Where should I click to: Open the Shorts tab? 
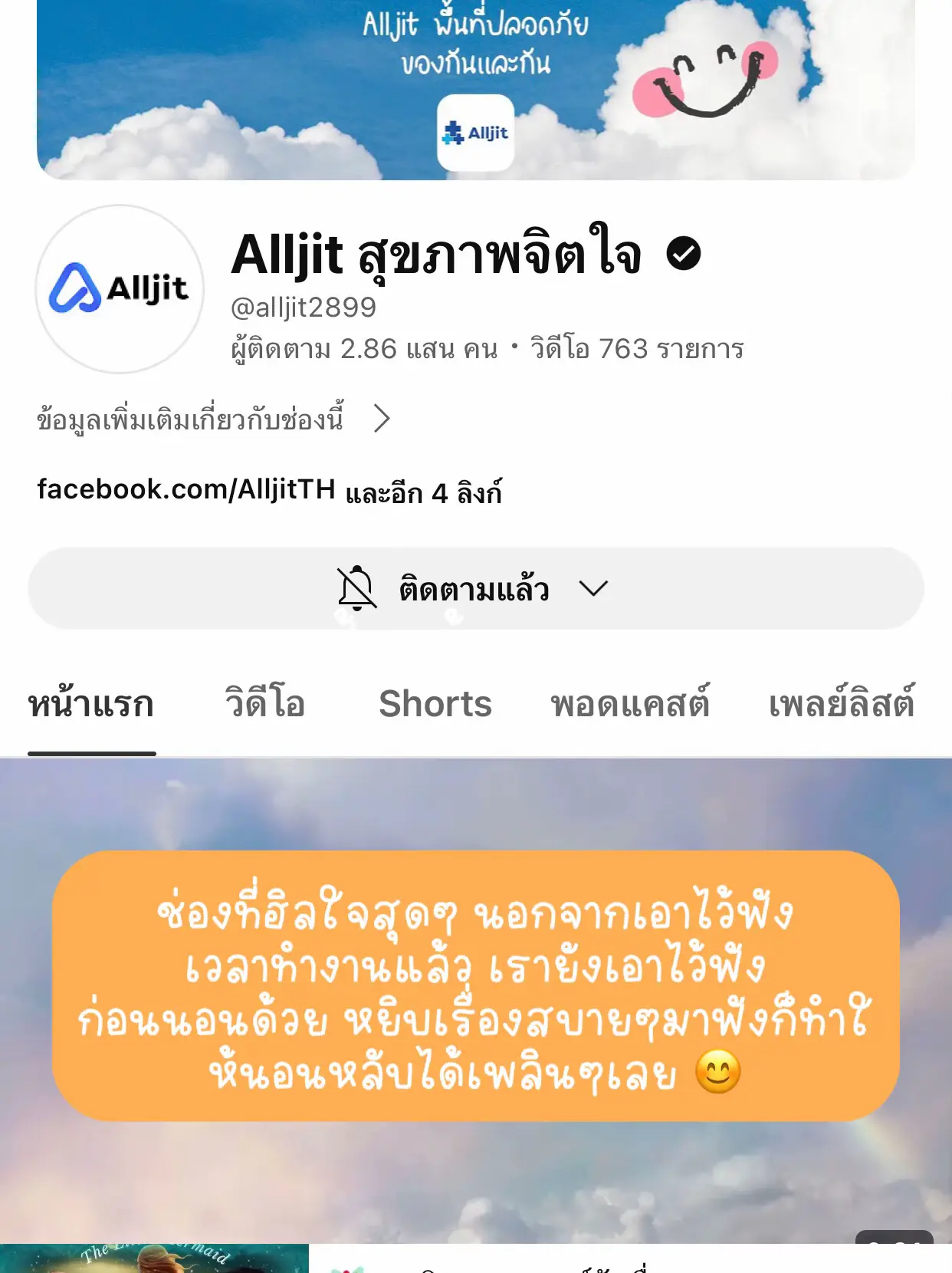435,702
